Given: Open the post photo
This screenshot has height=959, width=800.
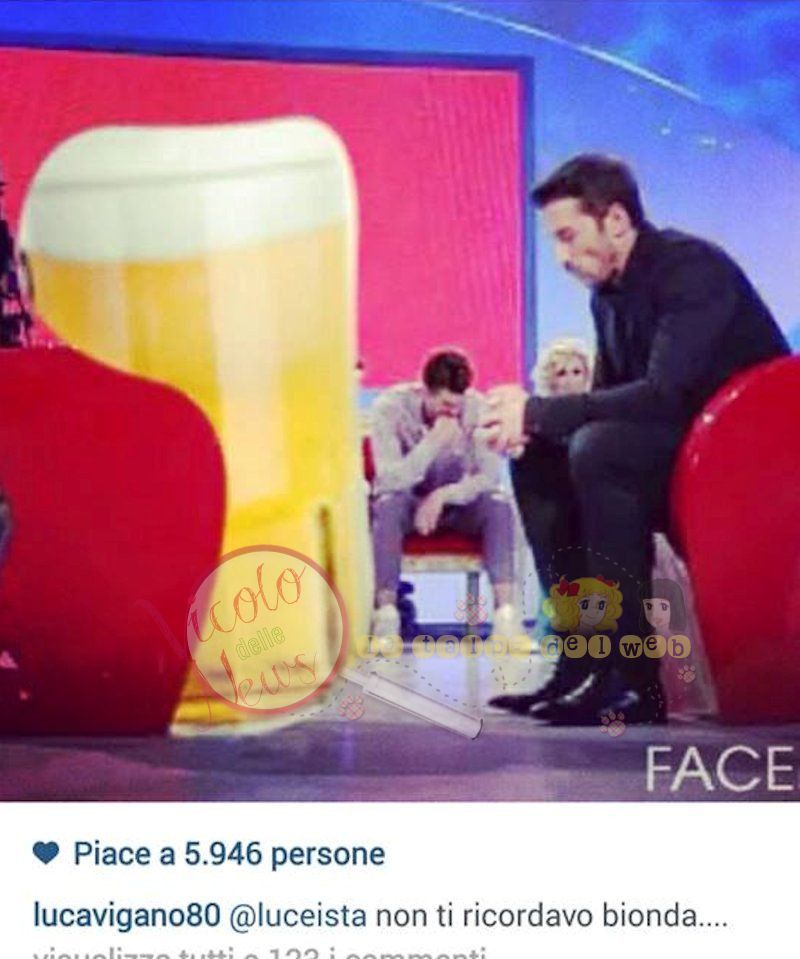Looking at the screenshot, I should click(400, 400).
